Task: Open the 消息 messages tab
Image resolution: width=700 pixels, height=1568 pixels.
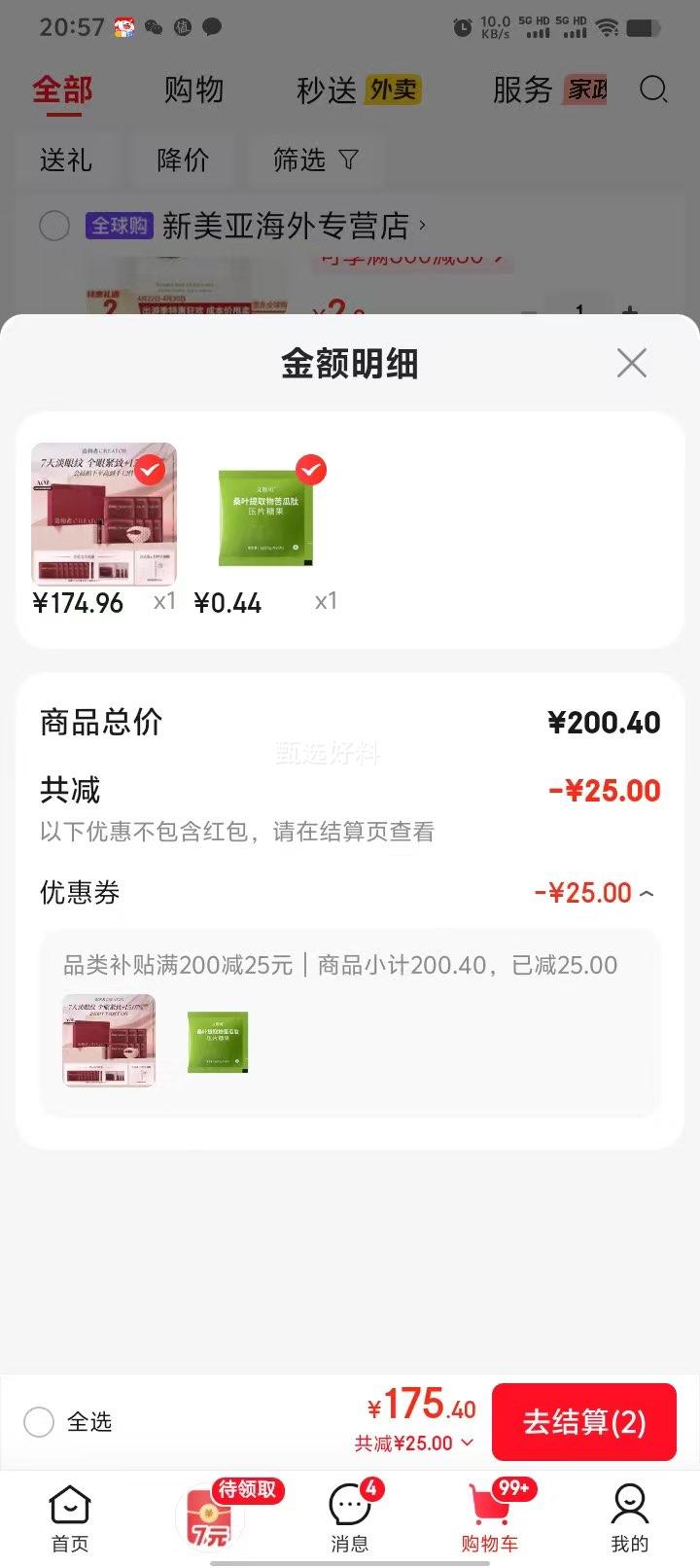Action: coord(350,1518)
